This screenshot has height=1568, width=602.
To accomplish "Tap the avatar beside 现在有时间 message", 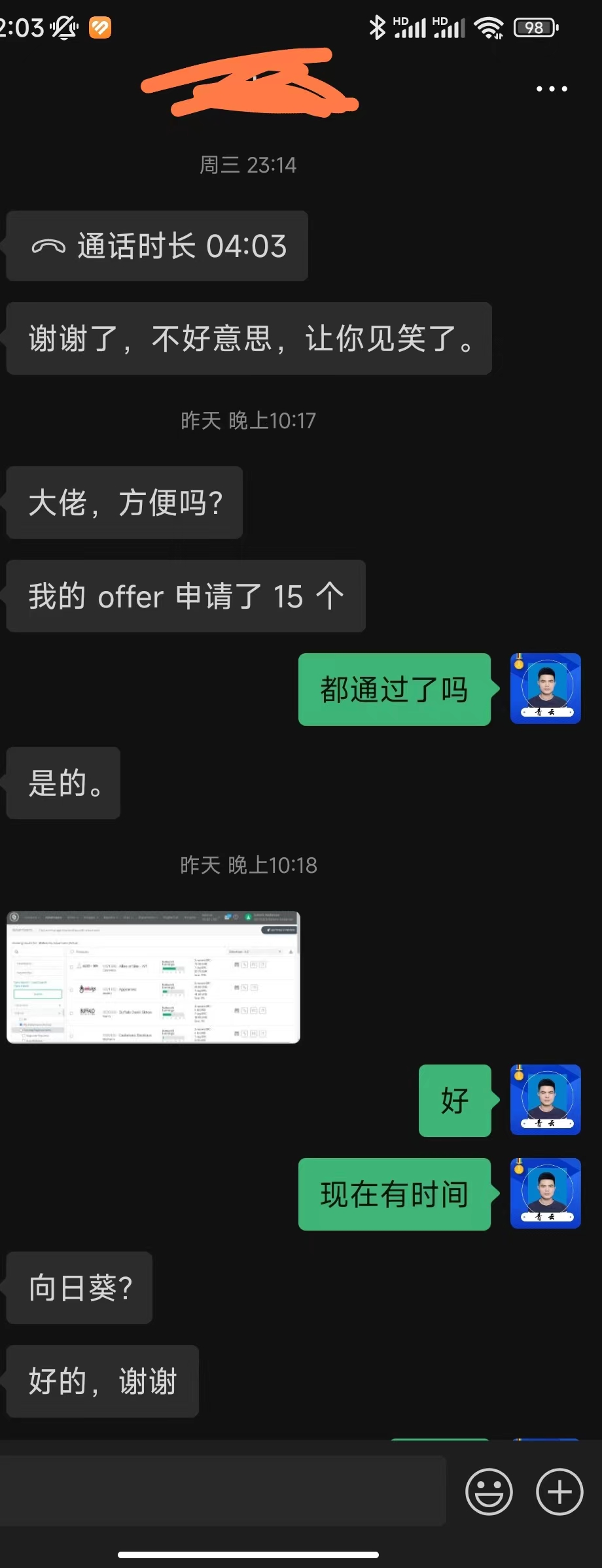I will point(545,1195).
